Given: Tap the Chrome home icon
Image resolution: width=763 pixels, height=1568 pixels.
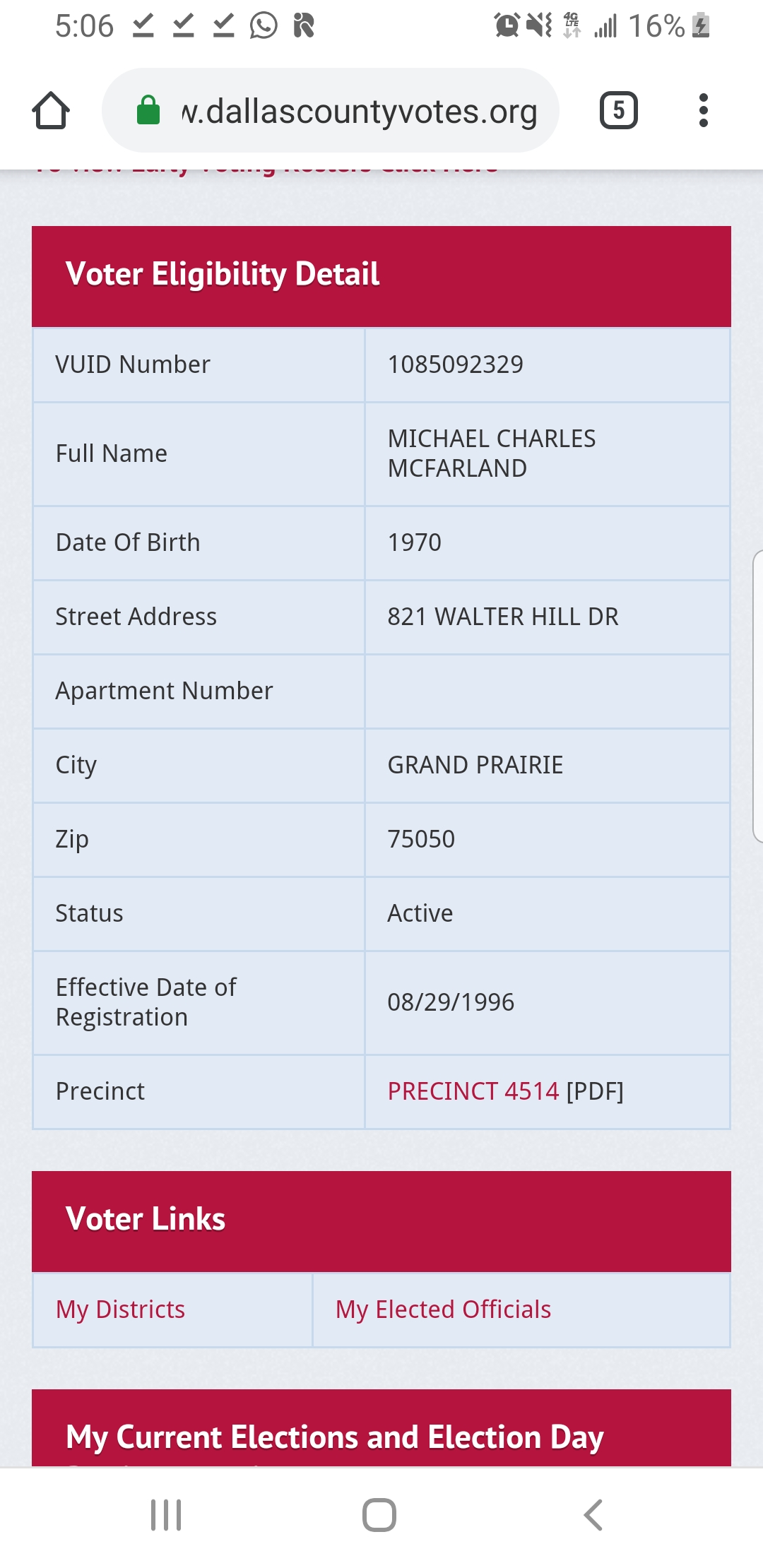Looking at the screenshot, I should click(51, 111).
